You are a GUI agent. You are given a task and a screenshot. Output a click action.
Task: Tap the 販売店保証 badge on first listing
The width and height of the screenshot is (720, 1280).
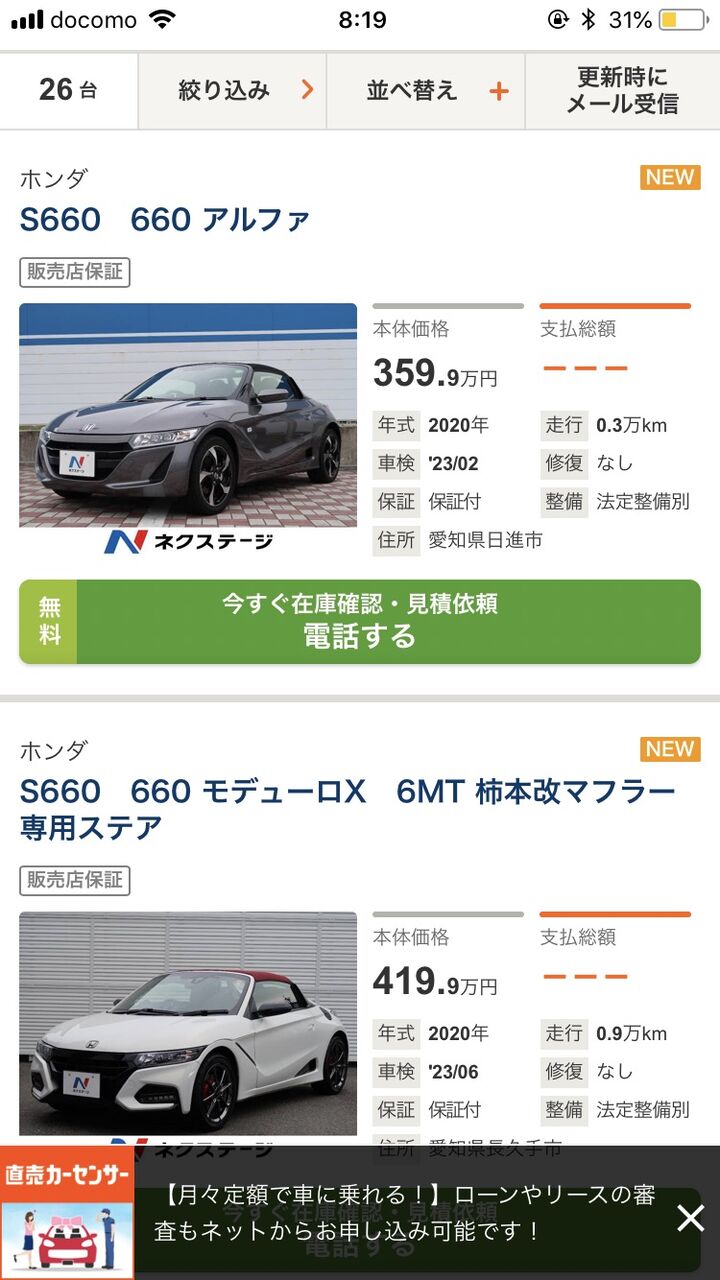[75, 272]
